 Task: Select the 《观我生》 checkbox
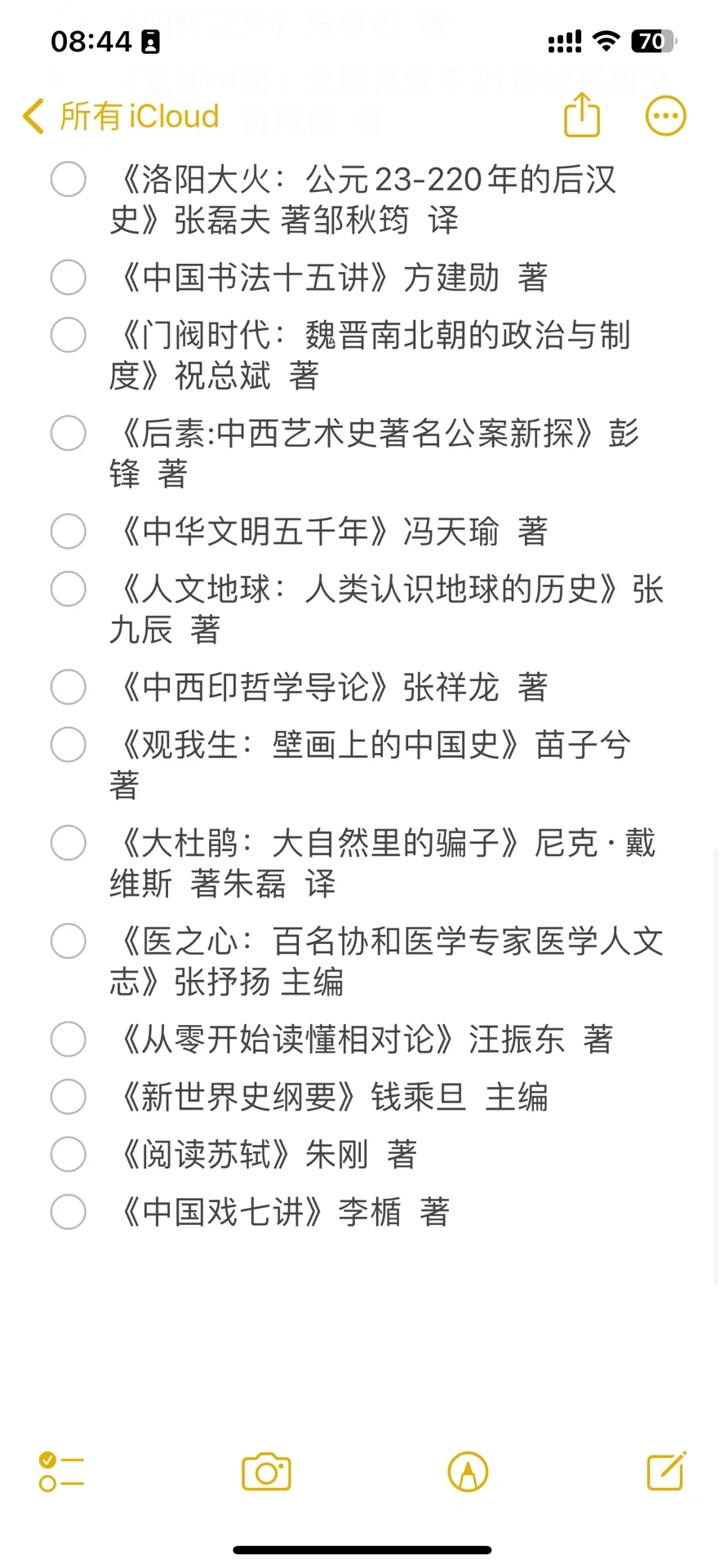coord(69,745)
